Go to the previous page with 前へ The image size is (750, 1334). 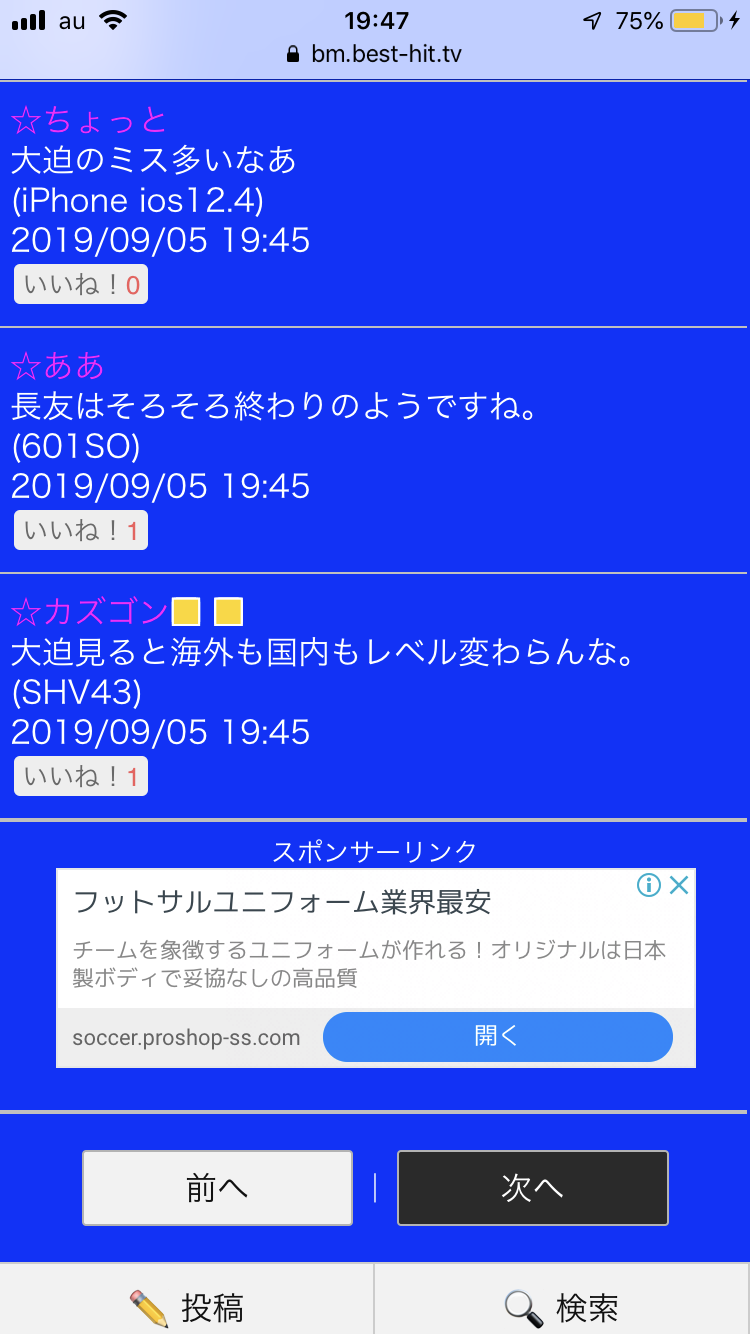point(217,1188)
